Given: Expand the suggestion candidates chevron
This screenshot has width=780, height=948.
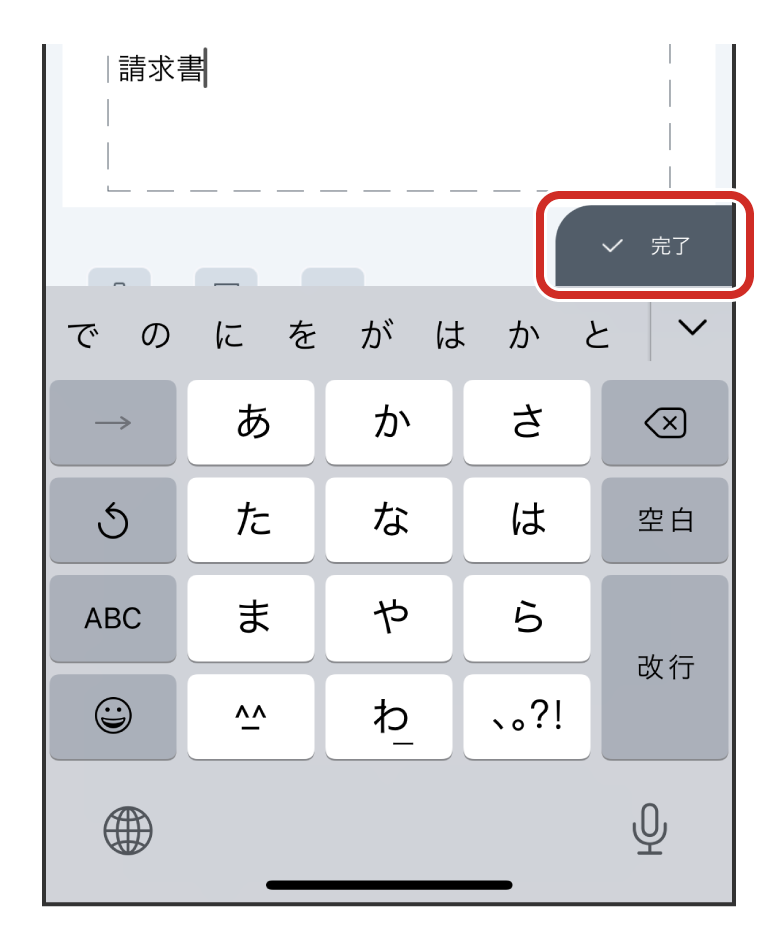Looking at the screenshot, I should 692,328.
